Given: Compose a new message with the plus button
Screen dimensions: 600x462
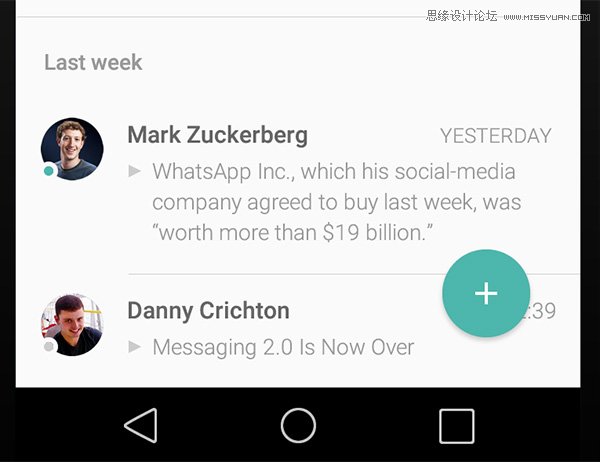Looking at the screenshot, I should [x=486, y=293].
